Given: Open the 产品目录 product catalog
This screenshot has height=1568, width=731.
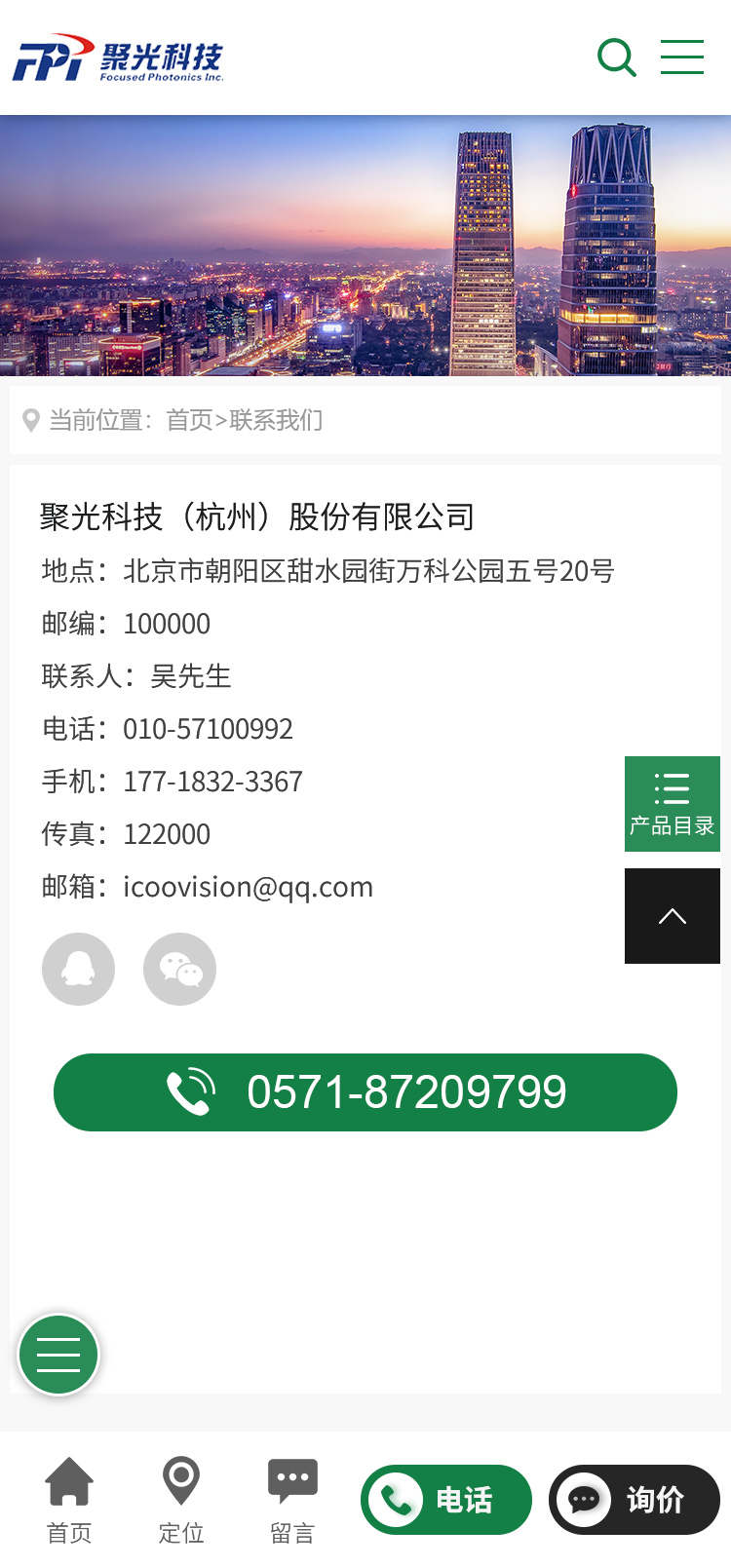Looking at the screenshot, I should 673,804.
